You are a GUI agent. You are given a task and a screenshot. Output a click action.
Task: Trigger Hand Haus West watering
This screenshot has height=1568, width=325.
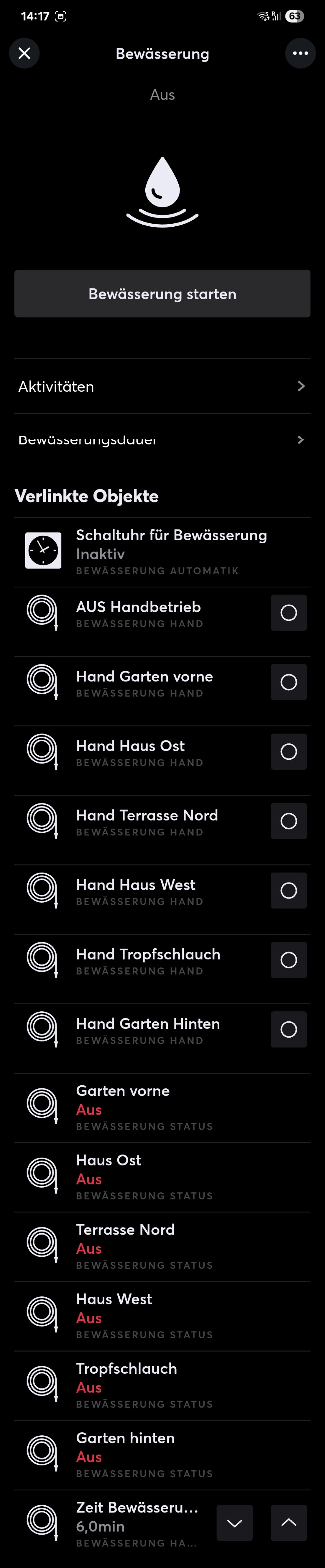289,890
